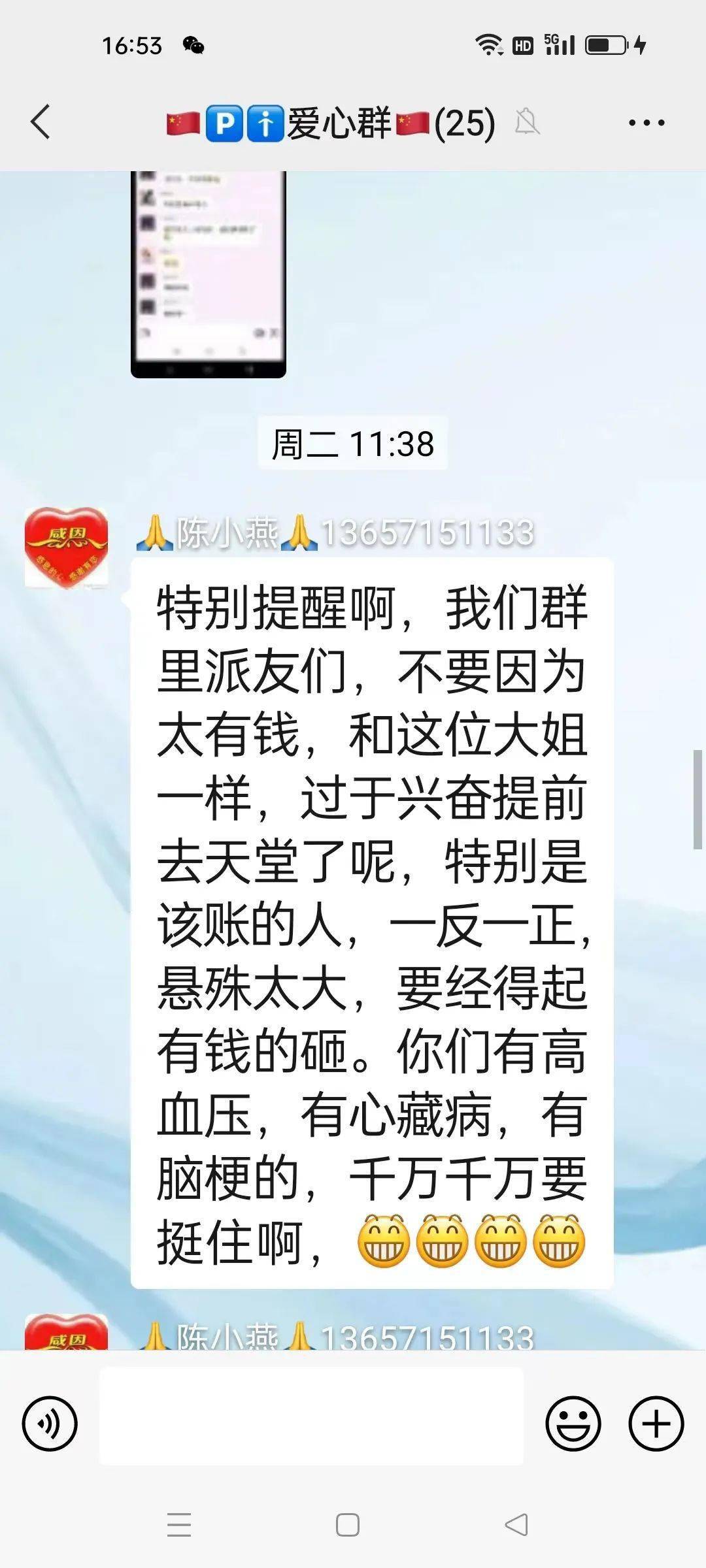Open 陈小燕's heart avatar profile
Screen dimensions: 706x1568
tap(66, 547)
